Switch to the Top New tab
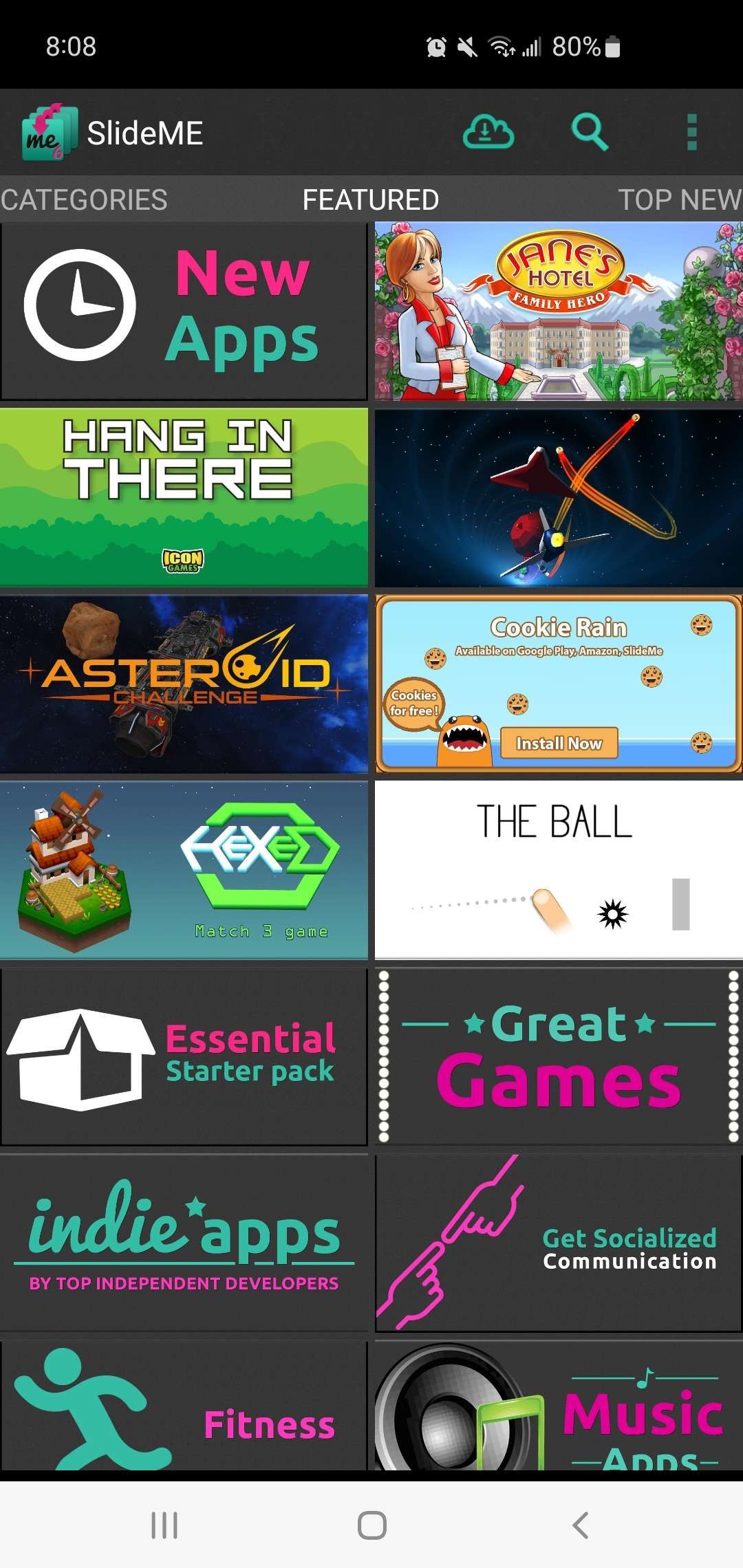This screenshot has height=1568, width=743. click(x=680, y=199)
